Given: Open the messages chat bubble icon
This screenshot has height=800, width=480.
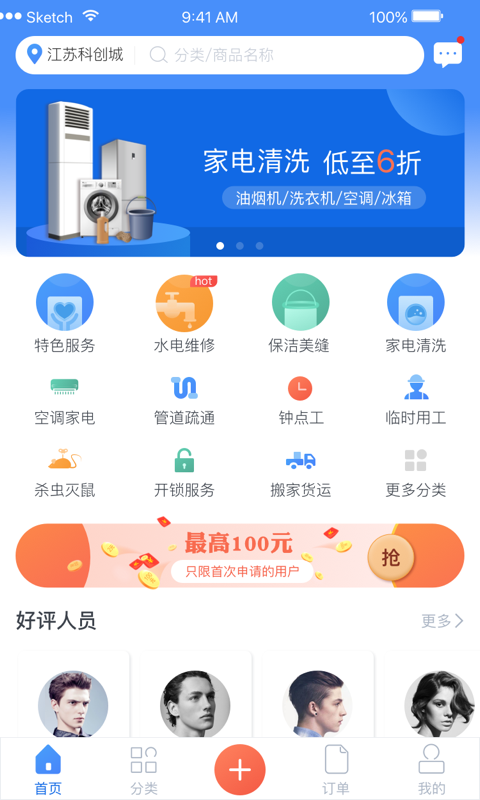Looking at the screenshot, I should click(x=448, y=54).
